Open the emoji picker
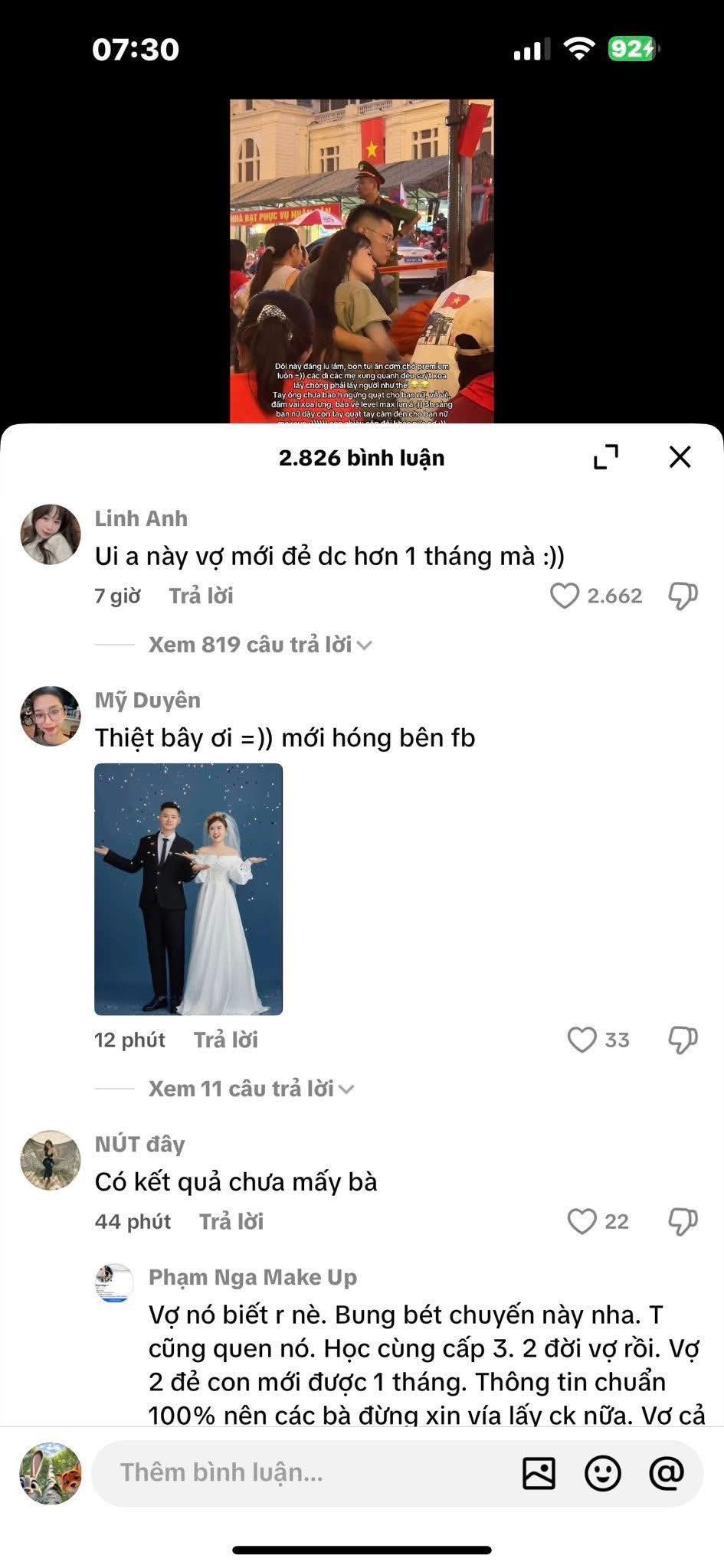Screen dimensions: 724x1568 [x=602, y=1472]
